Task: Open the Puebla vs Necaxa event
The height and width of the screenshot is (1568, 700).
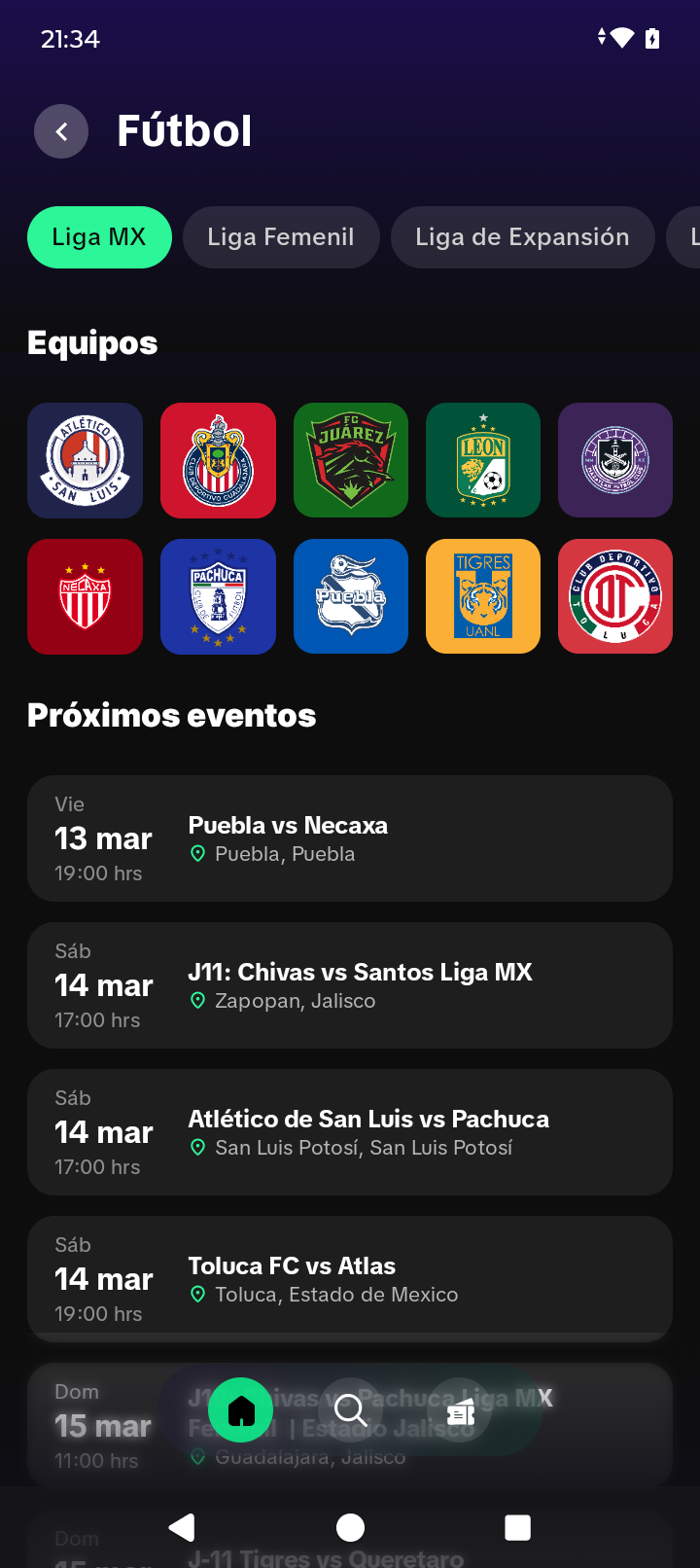Action: 350,838
